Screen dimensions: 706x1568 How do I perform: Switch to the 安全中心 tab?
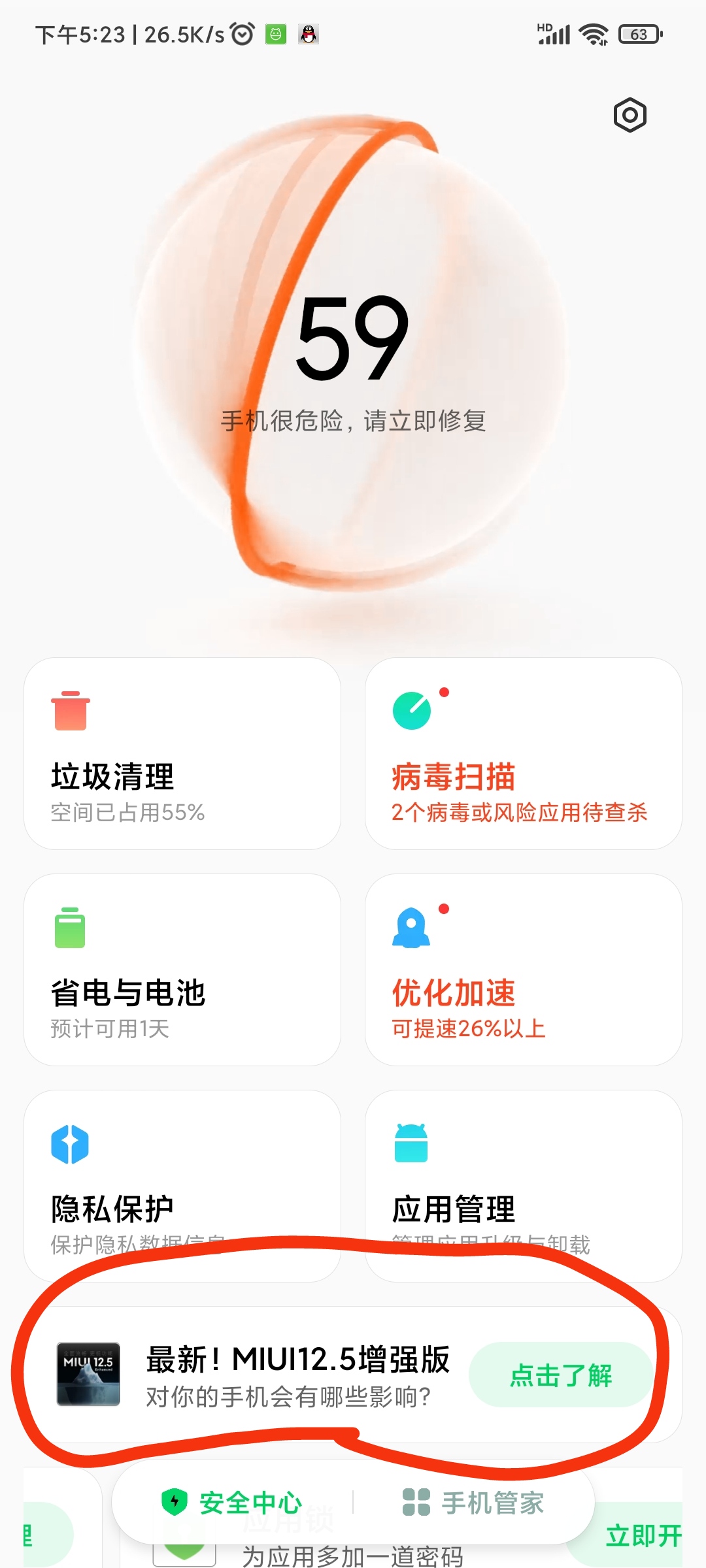233,1502
